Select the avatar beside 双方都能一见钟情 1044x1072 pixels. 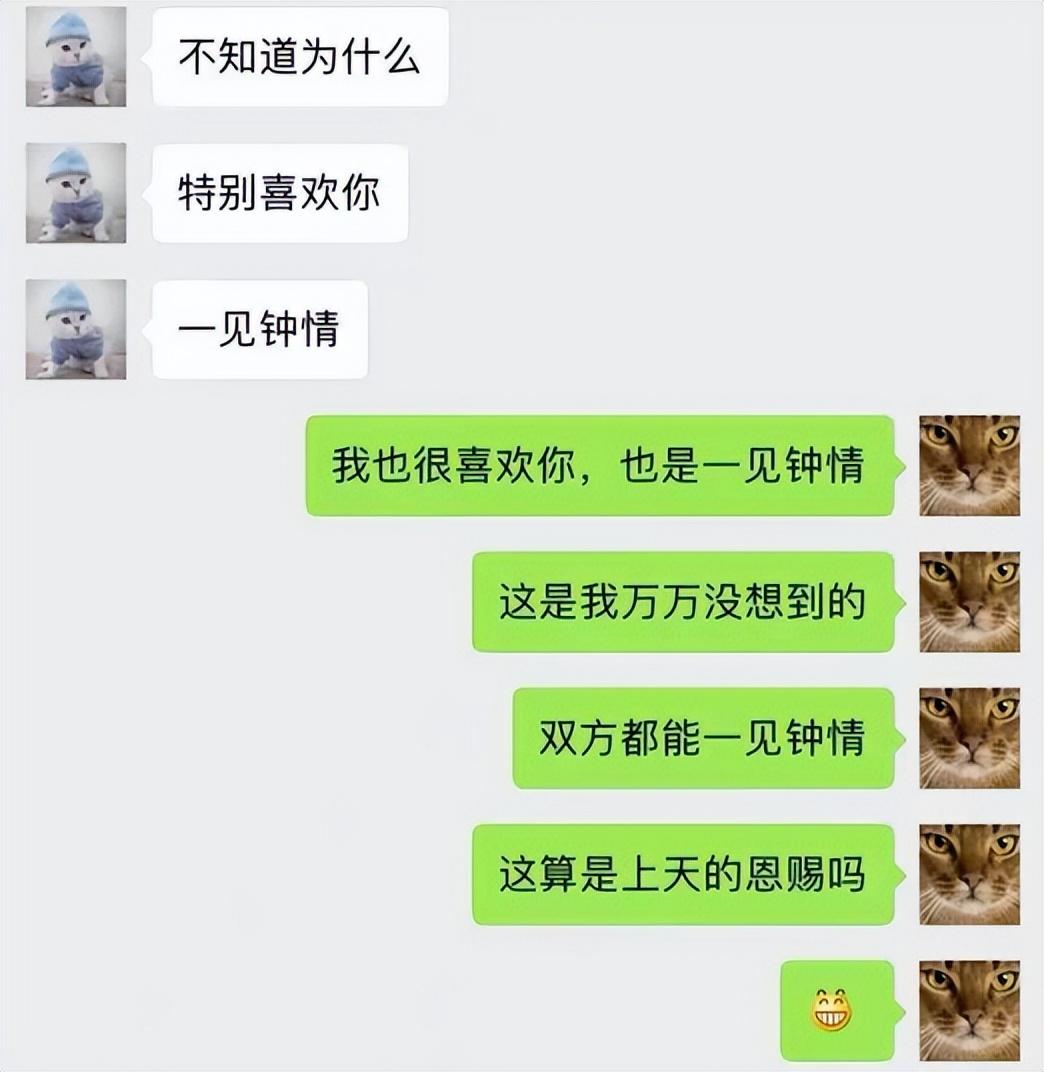(x=969, y=737)
